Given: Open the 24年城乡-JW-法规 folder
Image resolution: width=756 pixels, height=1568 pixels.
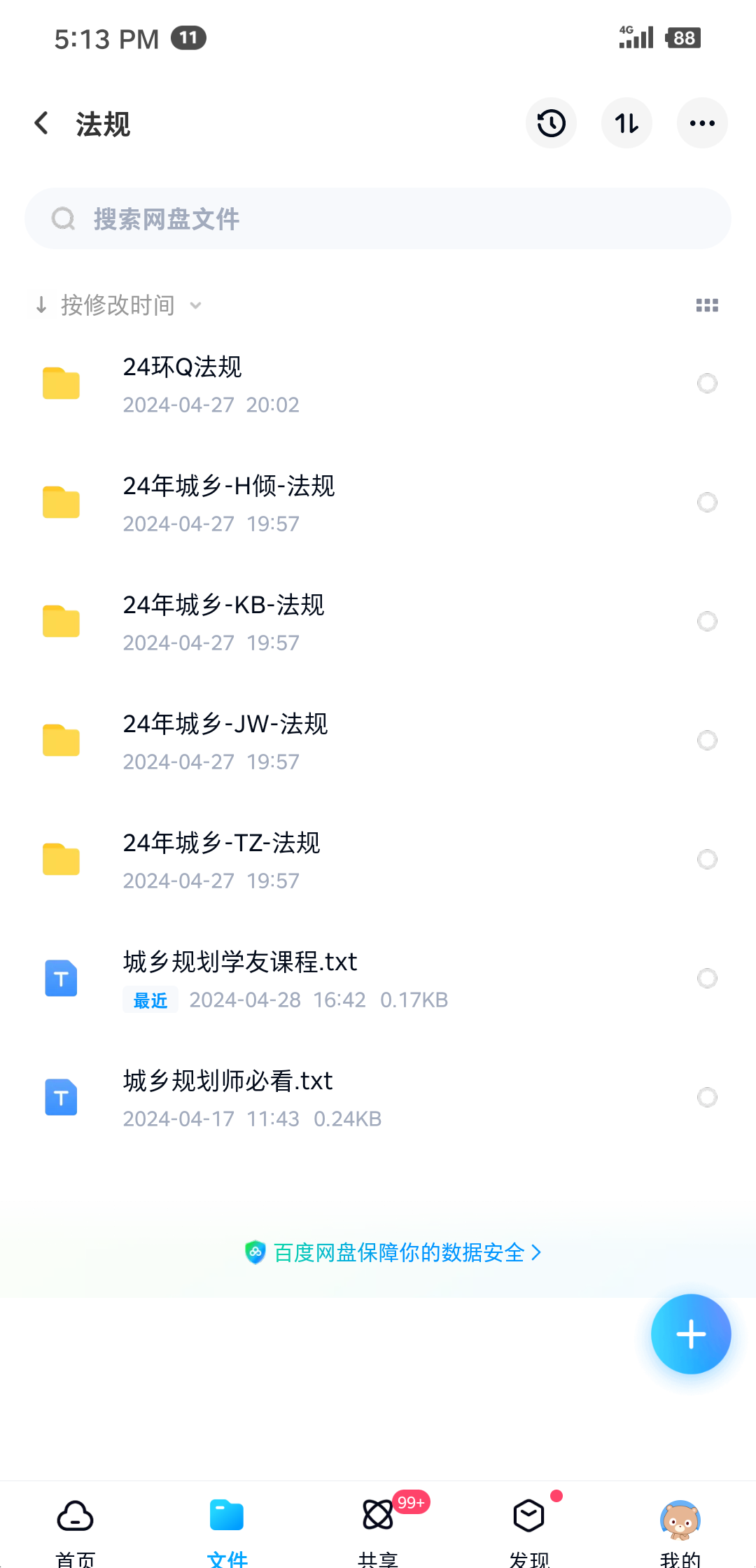Looking at the screenshot, I should pos(378,741).
